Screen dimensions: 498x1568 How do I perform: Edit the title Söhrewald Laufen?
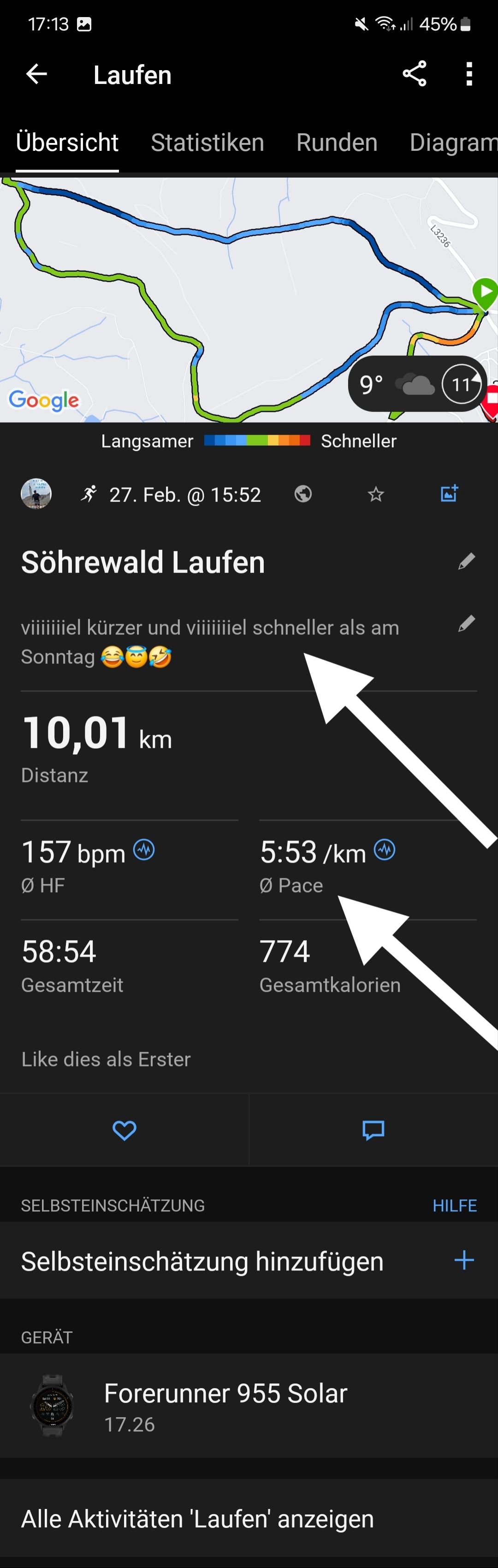466,561
